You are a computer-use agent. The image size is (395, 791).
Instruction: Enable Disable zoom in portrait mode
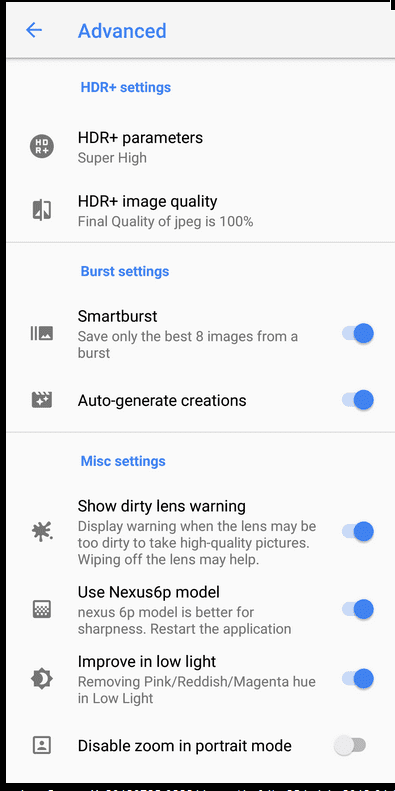pos(351,745)
